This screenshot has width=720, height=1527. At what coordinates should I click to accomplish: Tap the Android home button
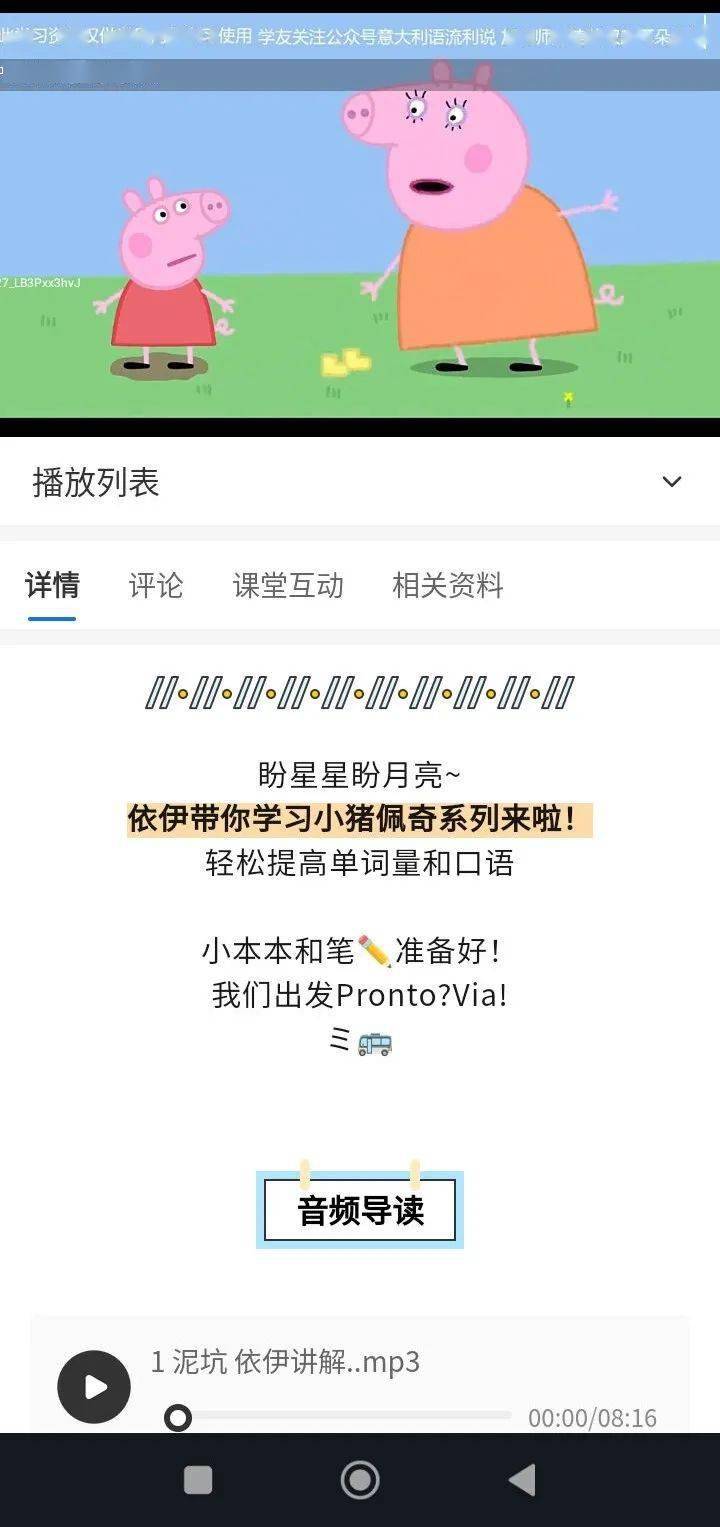coord(360,1482)
